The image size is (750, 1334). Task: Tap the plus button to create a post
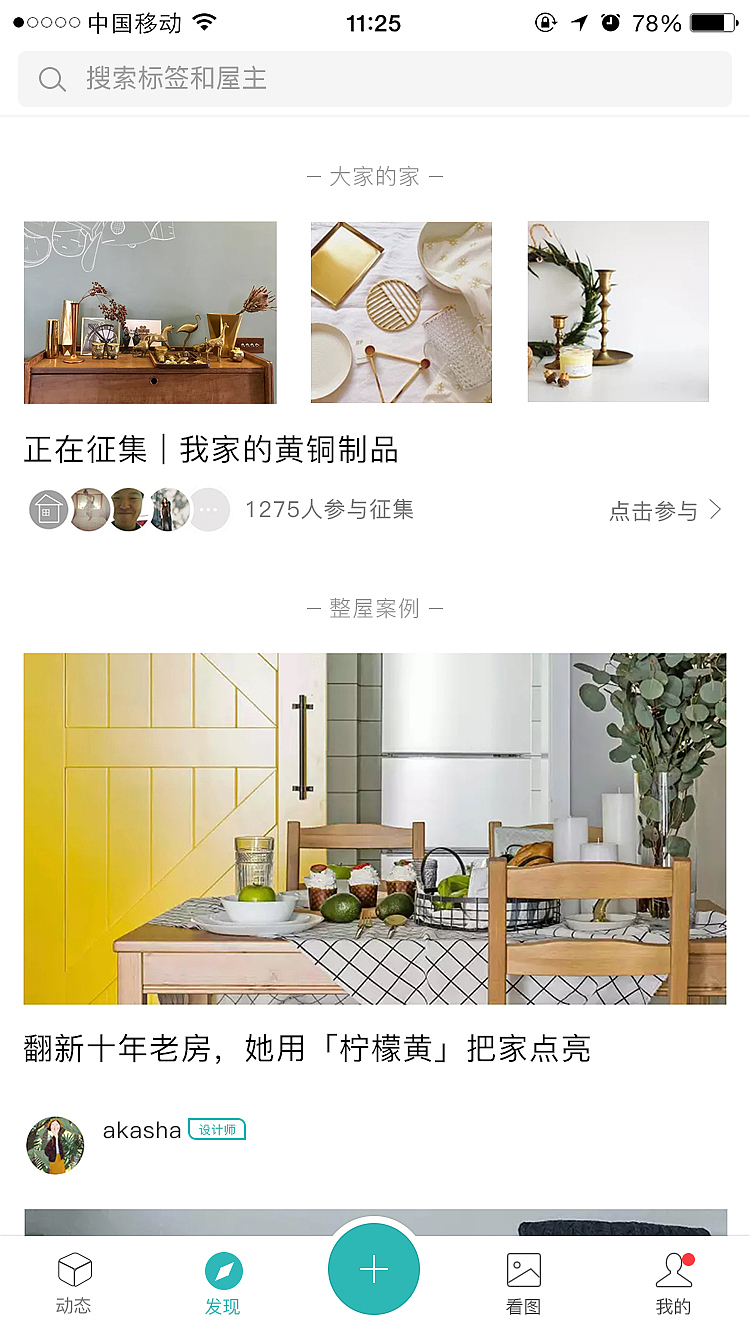pyautogui.click(x=374, y=1269)
